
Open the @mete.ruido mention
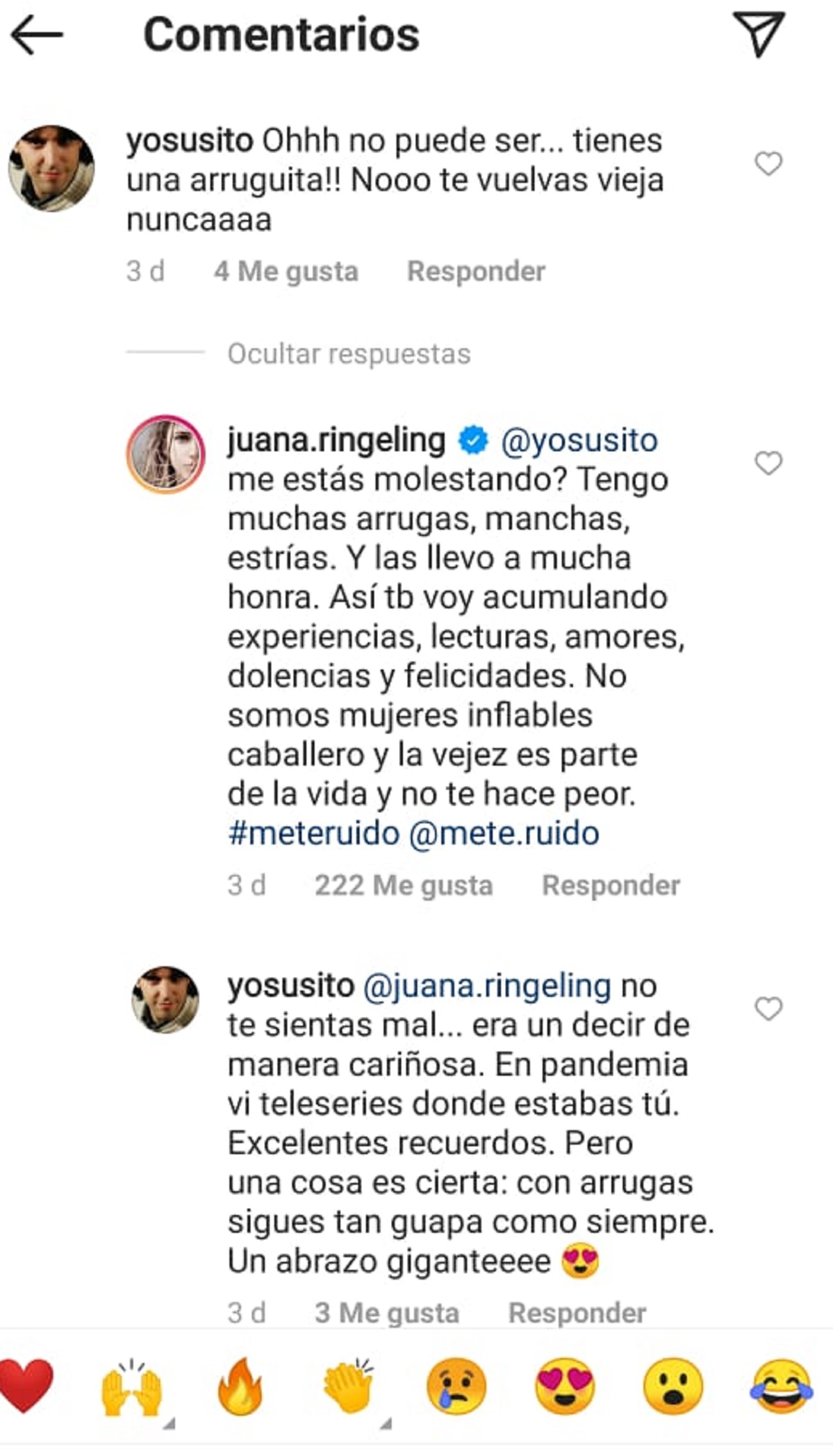[x=504, y=833]
